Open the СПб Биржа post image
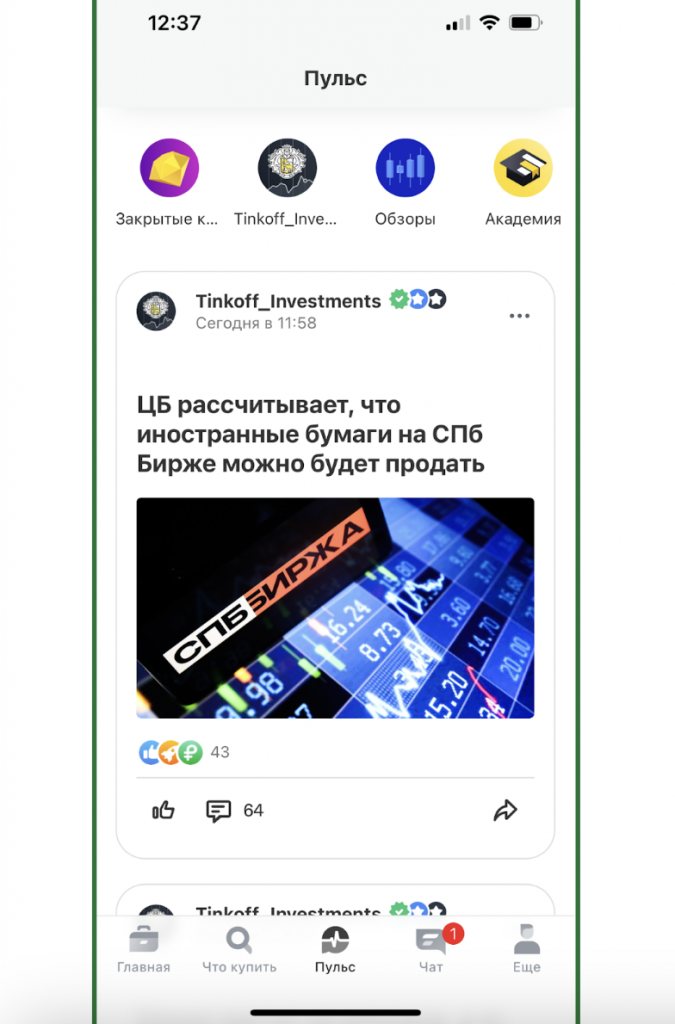 tap(335, 608)
